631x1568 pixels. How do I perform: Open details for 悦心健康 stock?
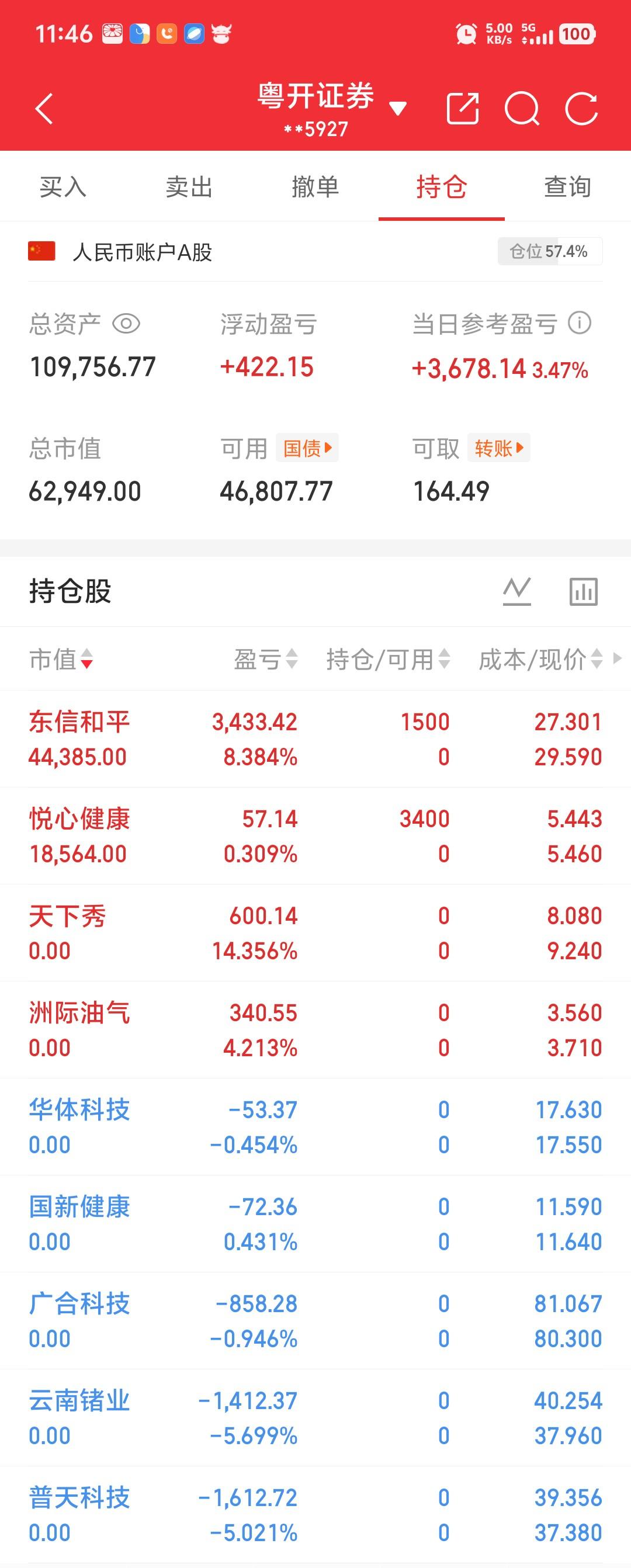point(244,836)
